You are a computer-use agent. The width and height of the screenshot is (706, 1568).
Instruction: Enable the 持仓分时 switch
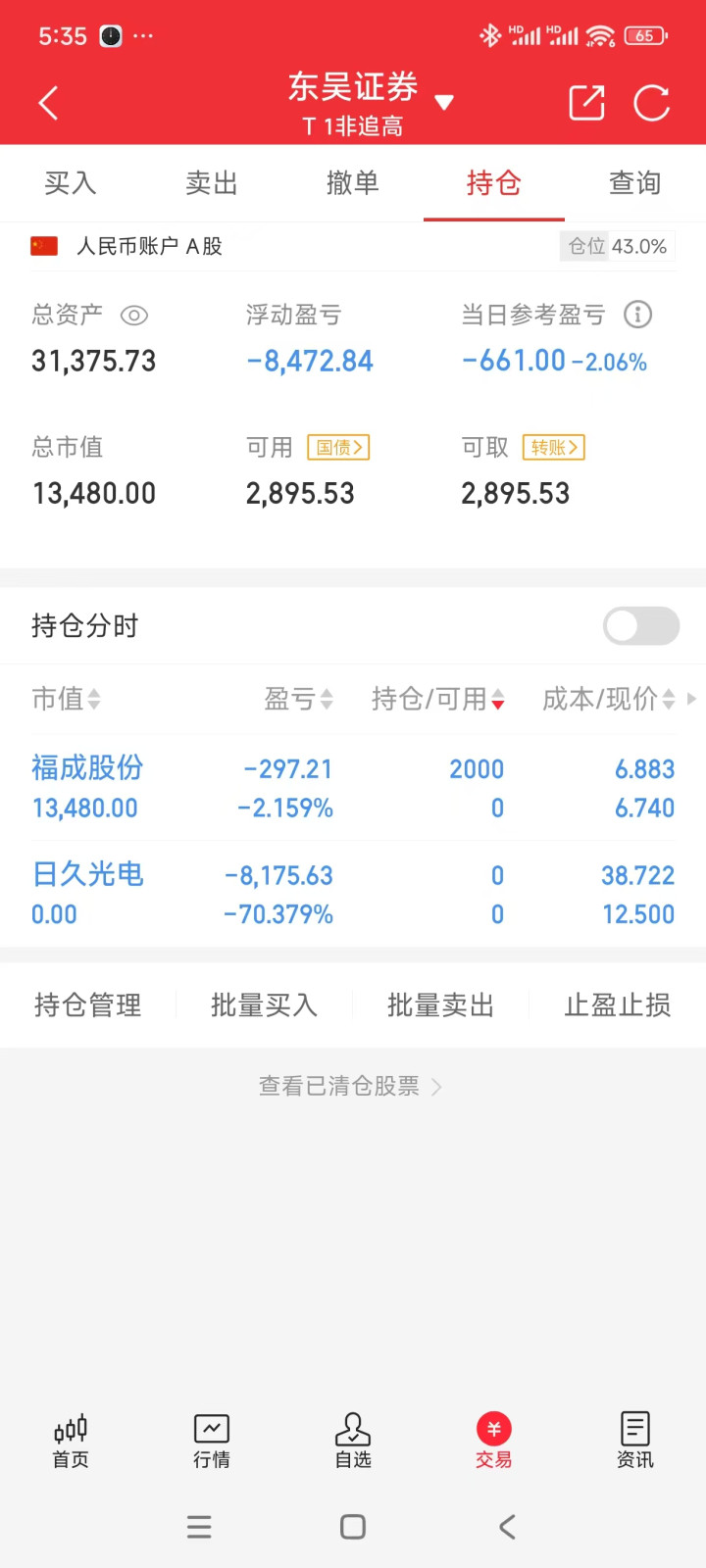click(641, 625)
